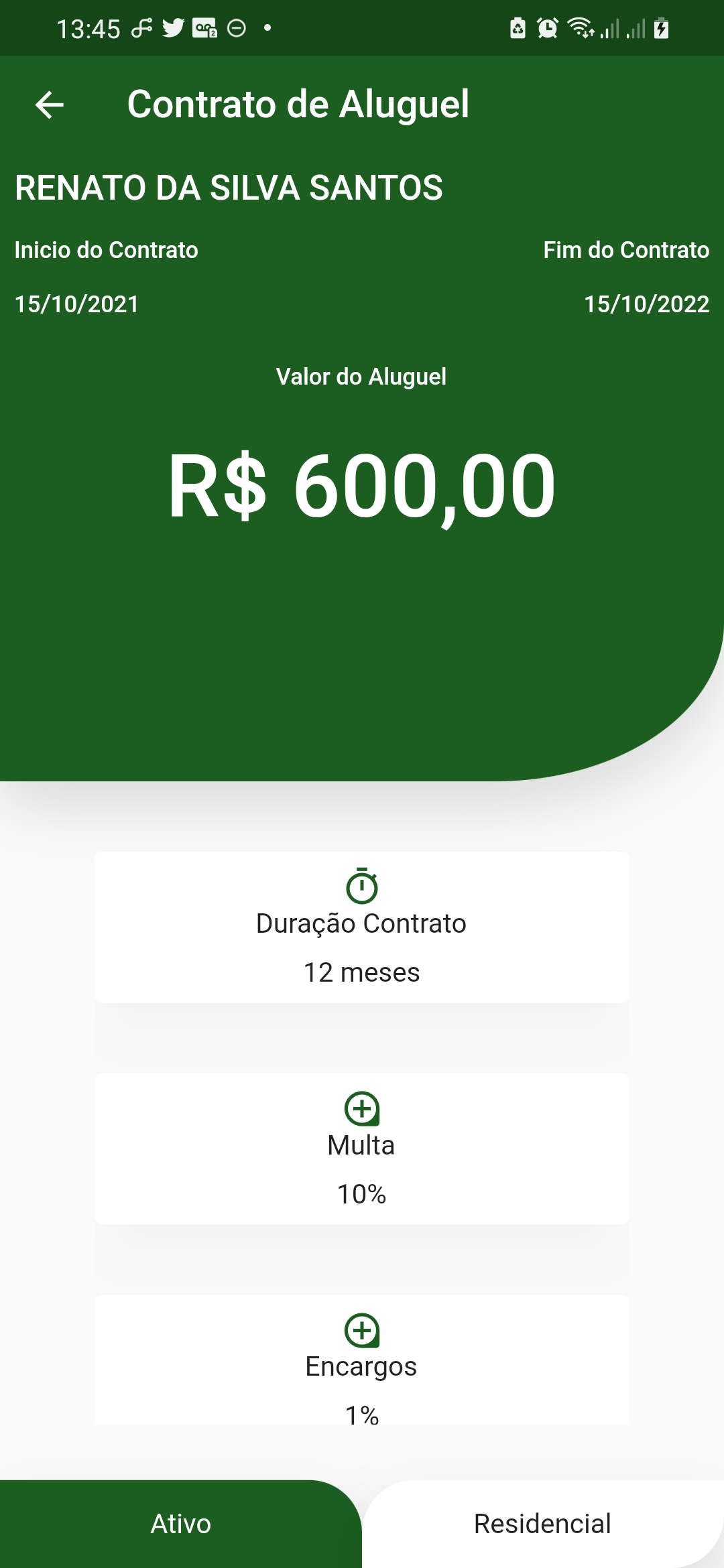Open the Multa 10% card
724x1568 pixels.
(362, 1149)
